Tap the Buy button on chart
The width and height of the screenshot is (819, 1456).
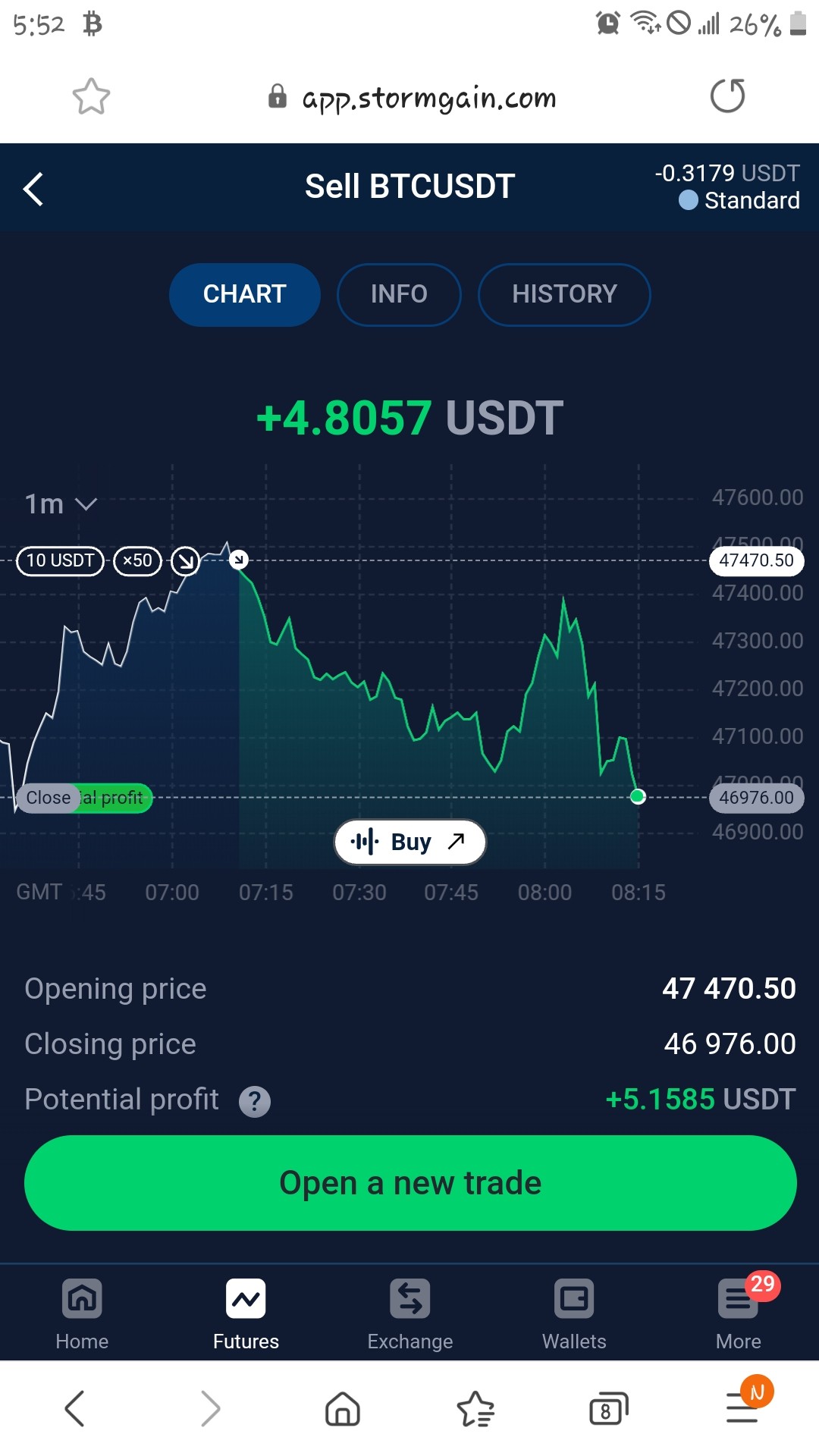point(409,842)
